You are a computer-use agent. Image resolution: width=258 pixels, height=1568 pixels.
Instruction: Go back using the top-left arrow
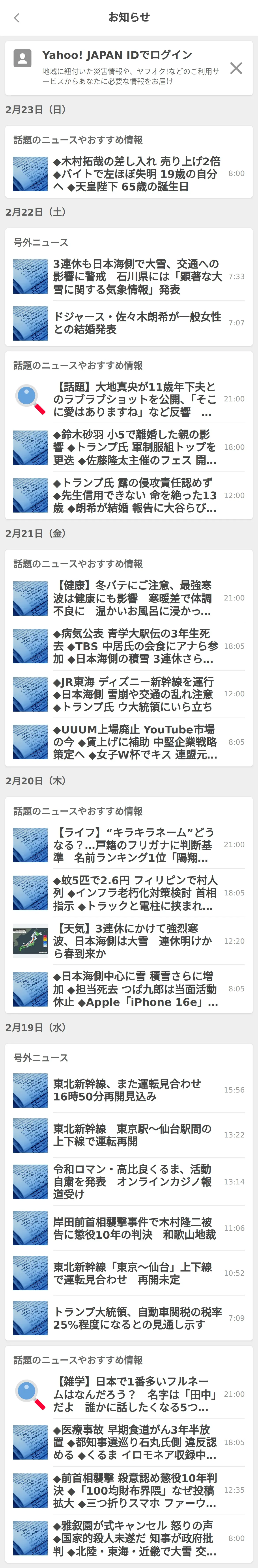[x=17, y=18]
